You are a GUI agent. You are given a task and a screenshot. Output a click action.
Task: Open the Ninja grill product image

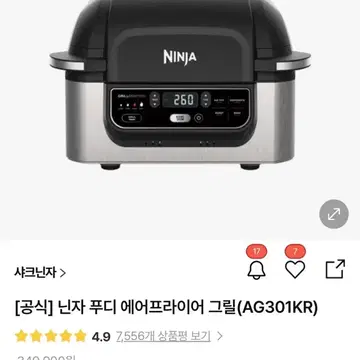[180, 85]
